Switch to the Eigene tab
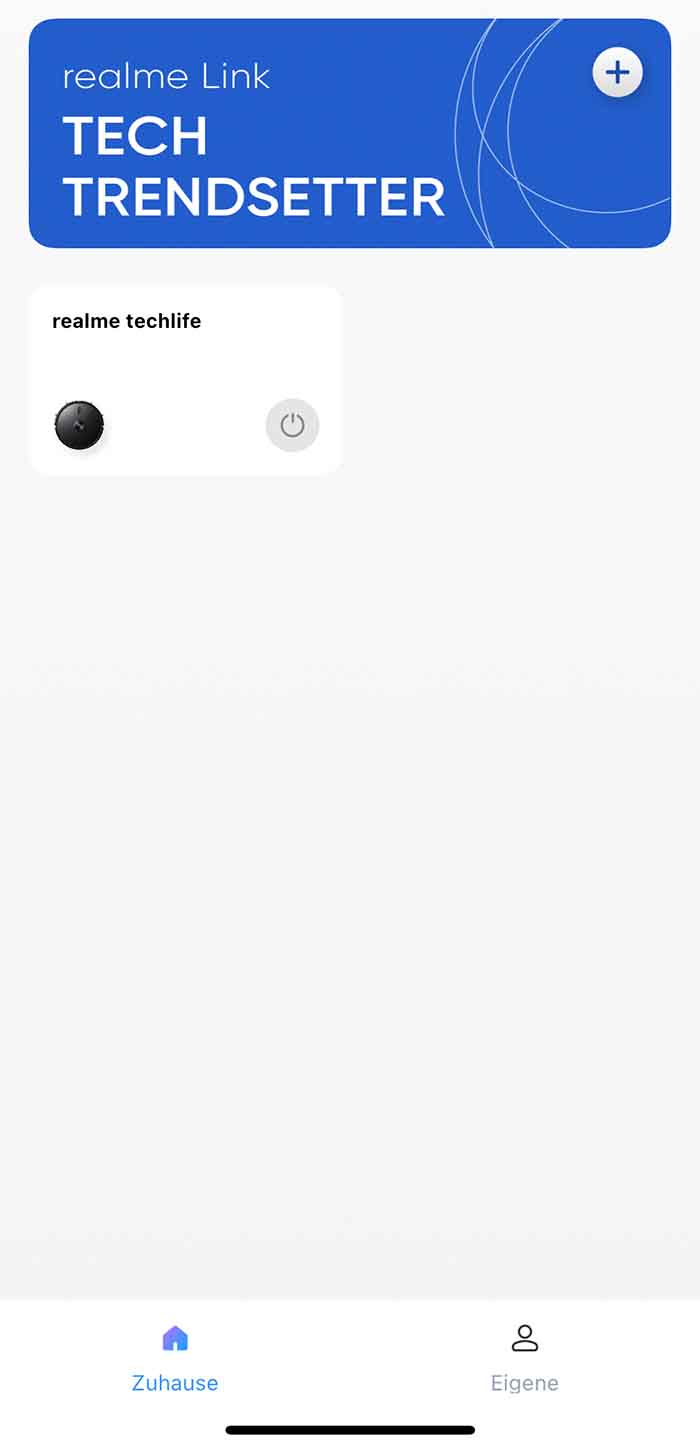This screenshot has height=1449, width=700. click(x=524, y=1358)
